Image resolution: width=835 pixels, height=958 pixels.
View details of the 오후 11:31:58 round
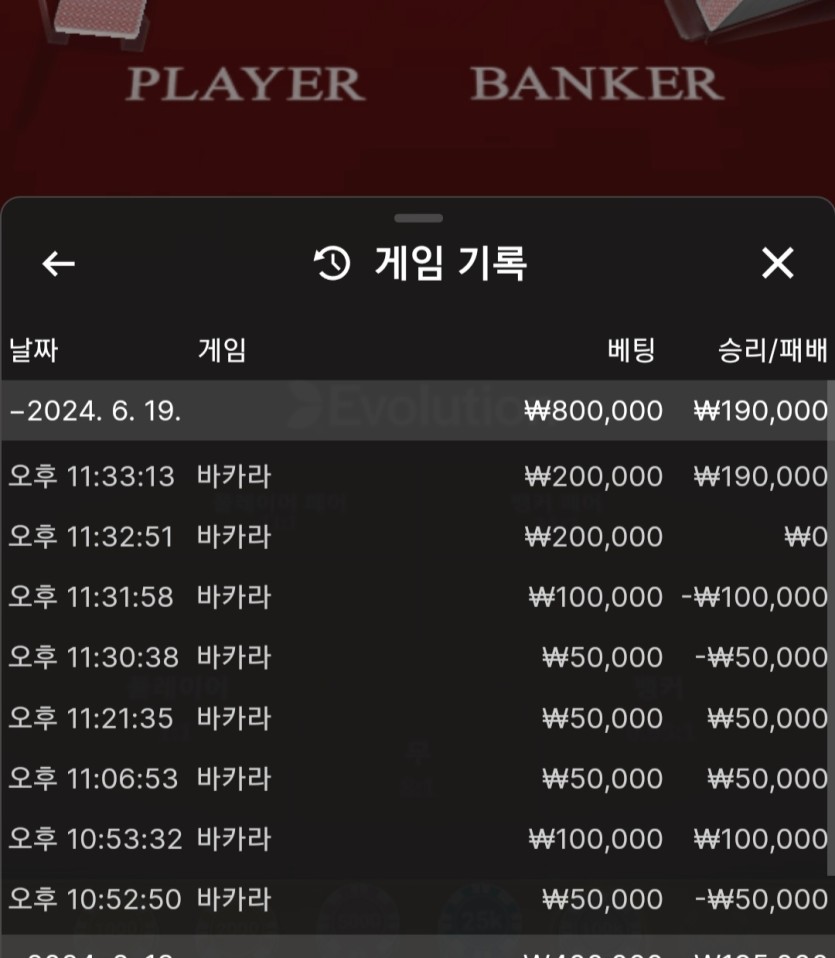(415, 598)
